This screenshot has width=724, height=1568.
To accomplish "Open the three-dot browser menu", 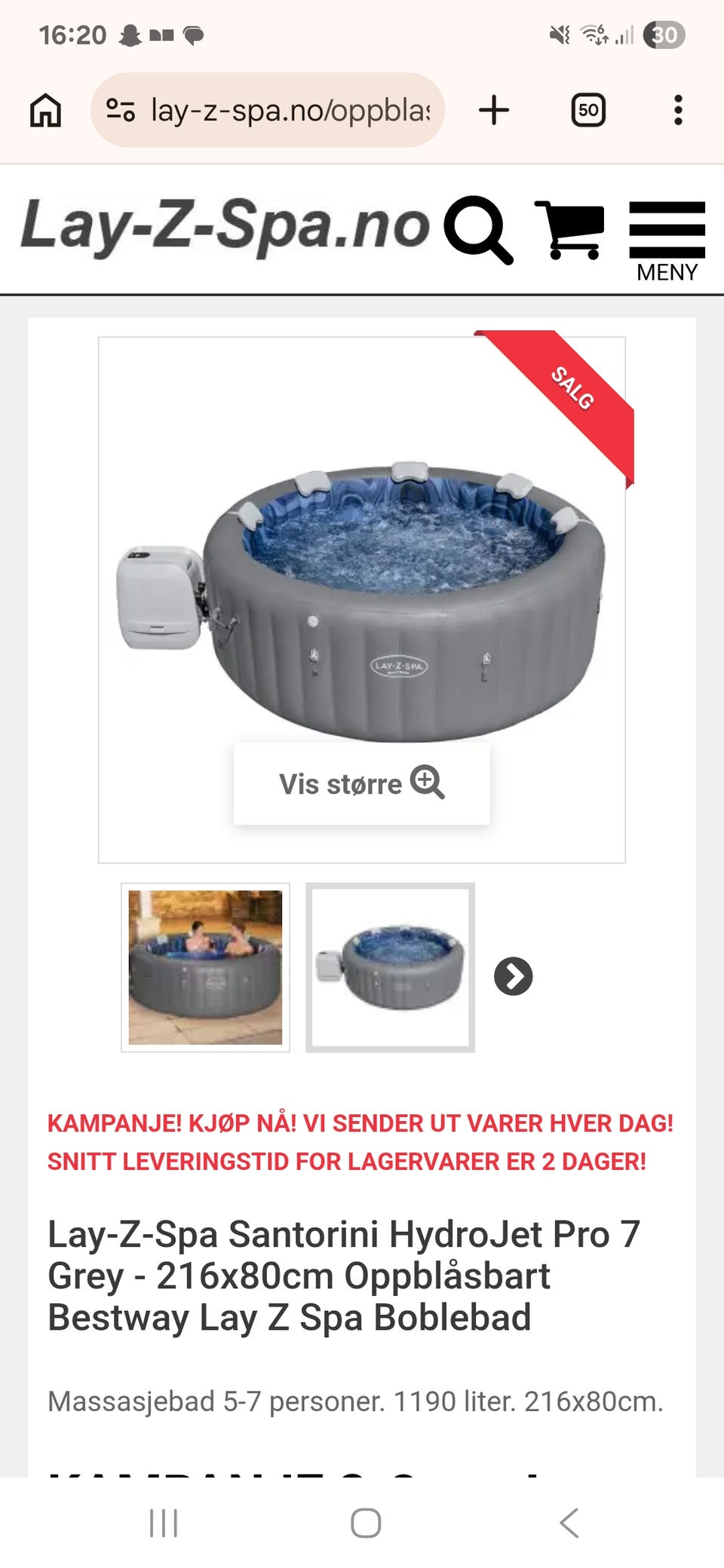I will pyautogui.click(x=678, y=110).
